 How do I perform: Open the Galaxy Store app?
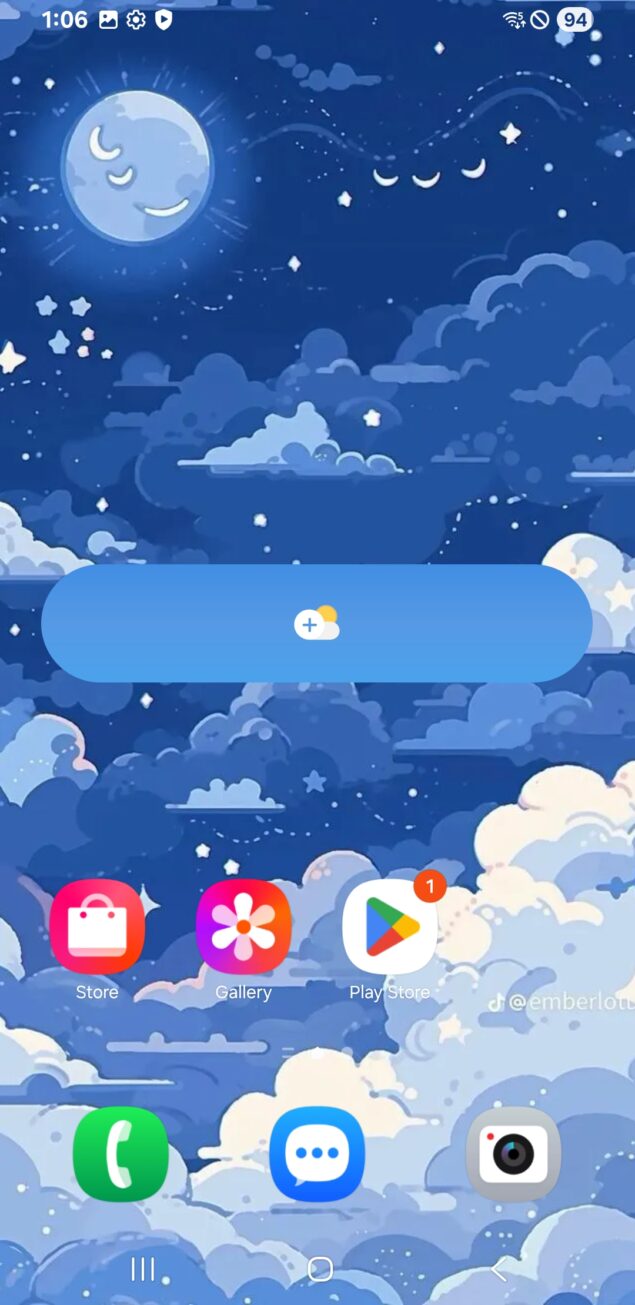(x=97, y=927)
